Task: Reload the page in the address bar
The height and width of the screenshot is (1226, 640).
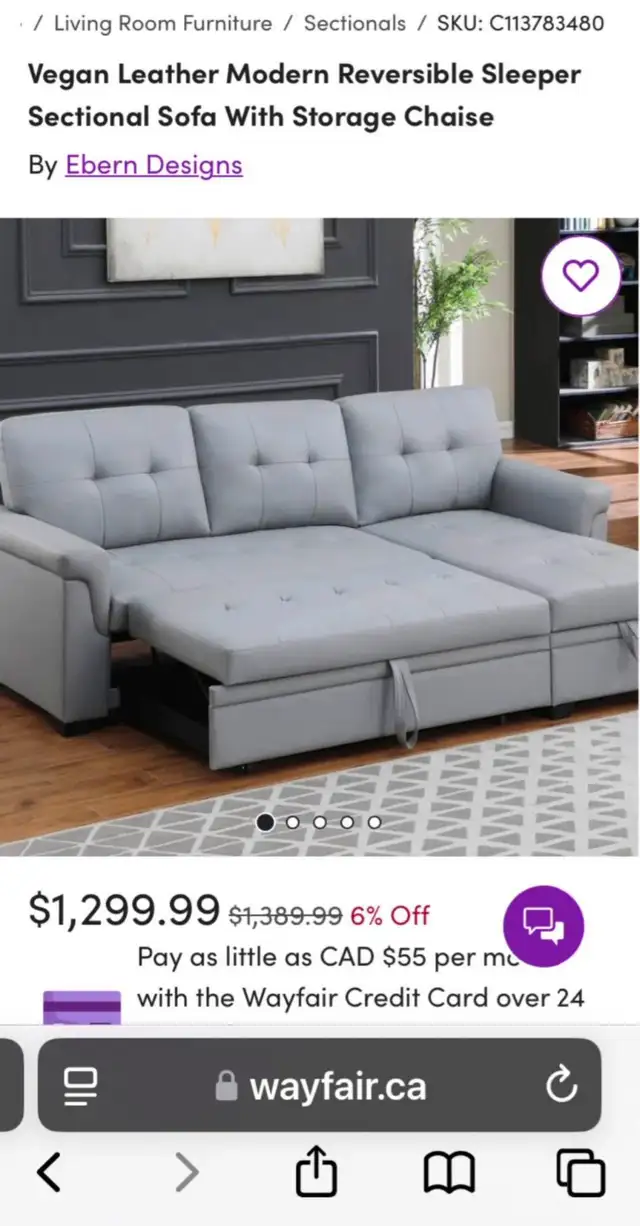Action: pos(562,1085)
